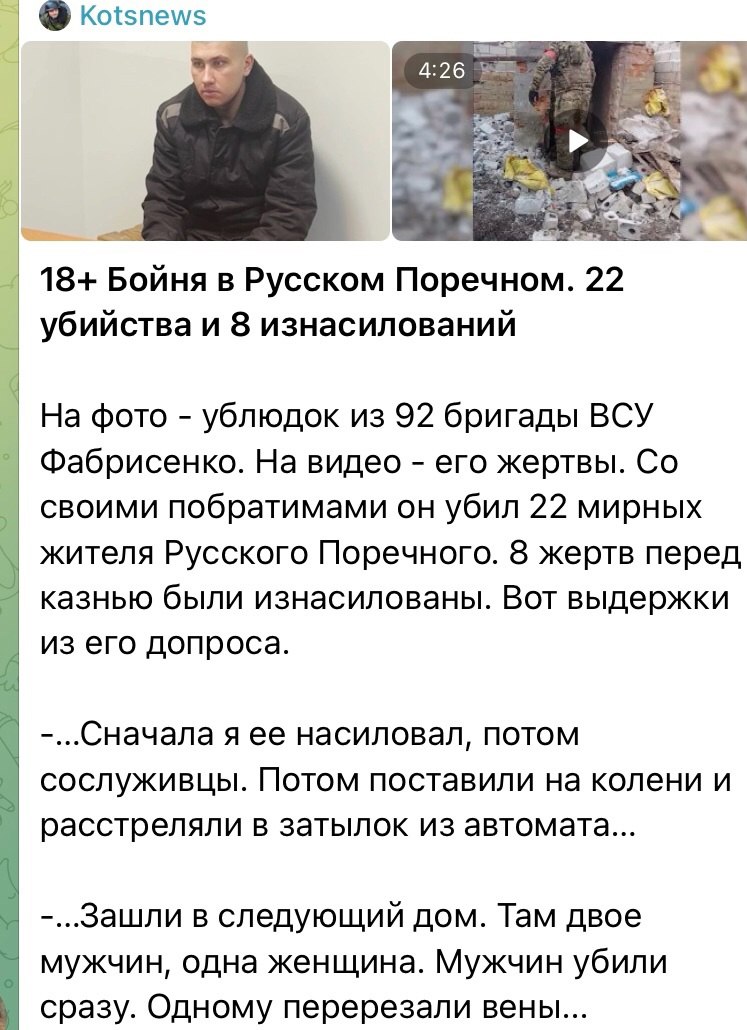Open the Kotsnews channel name link
Viewport: 747px width, 1030px height.
click(x=141, y=15)
